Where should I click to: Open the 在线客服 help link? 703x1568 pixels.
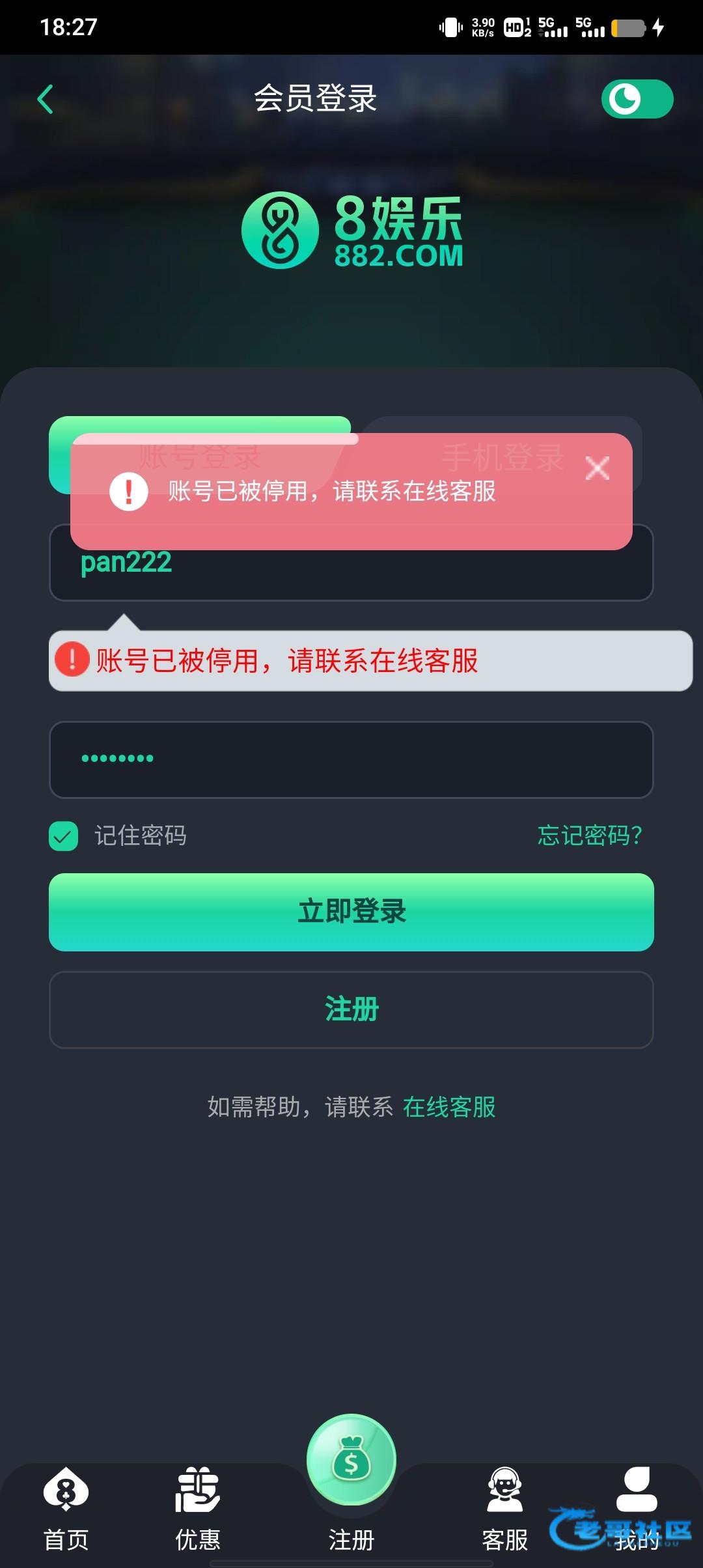(x=449, y=1107)
